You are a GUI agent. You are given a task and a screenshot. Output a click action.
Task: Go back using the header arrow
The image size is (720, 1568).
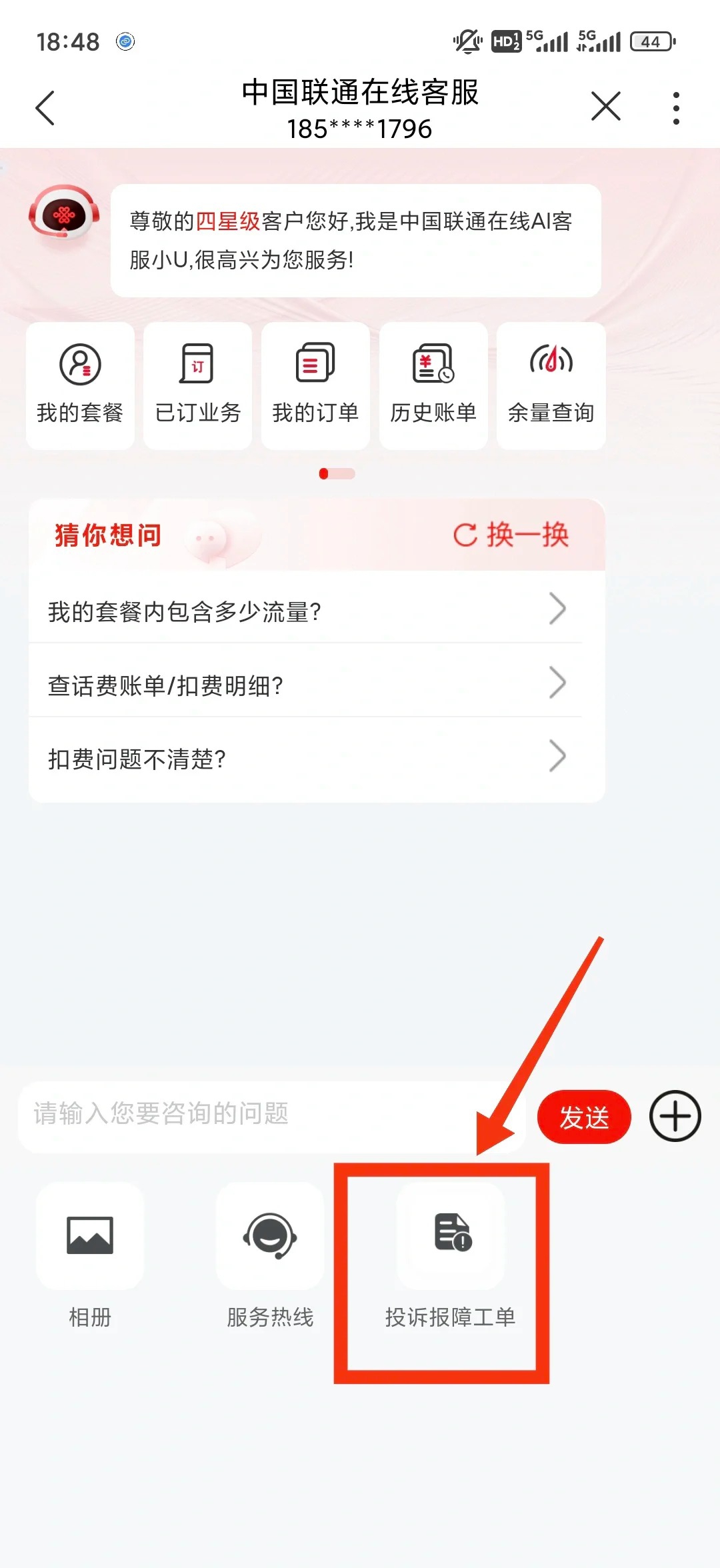coord(45,108)
